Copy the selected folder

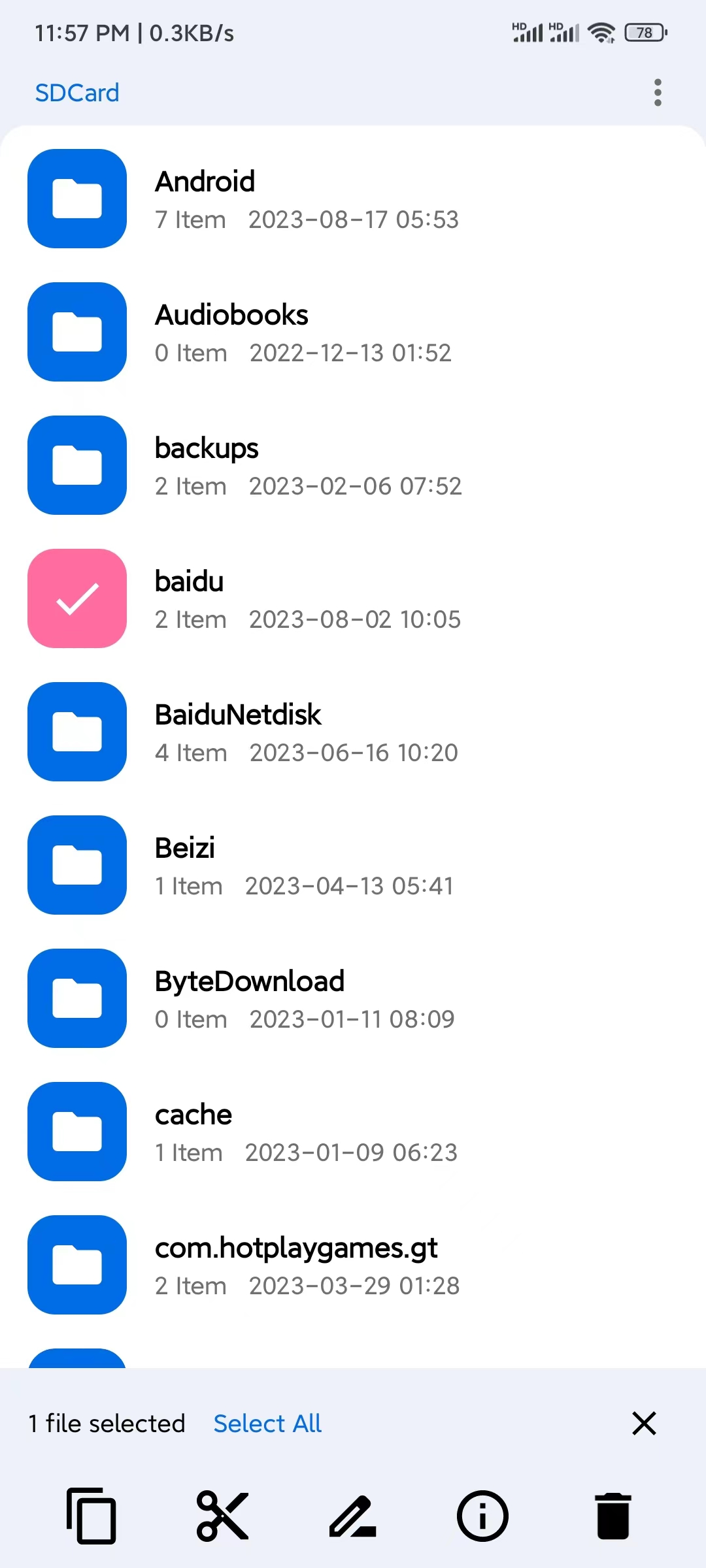tap(92, 1516)
